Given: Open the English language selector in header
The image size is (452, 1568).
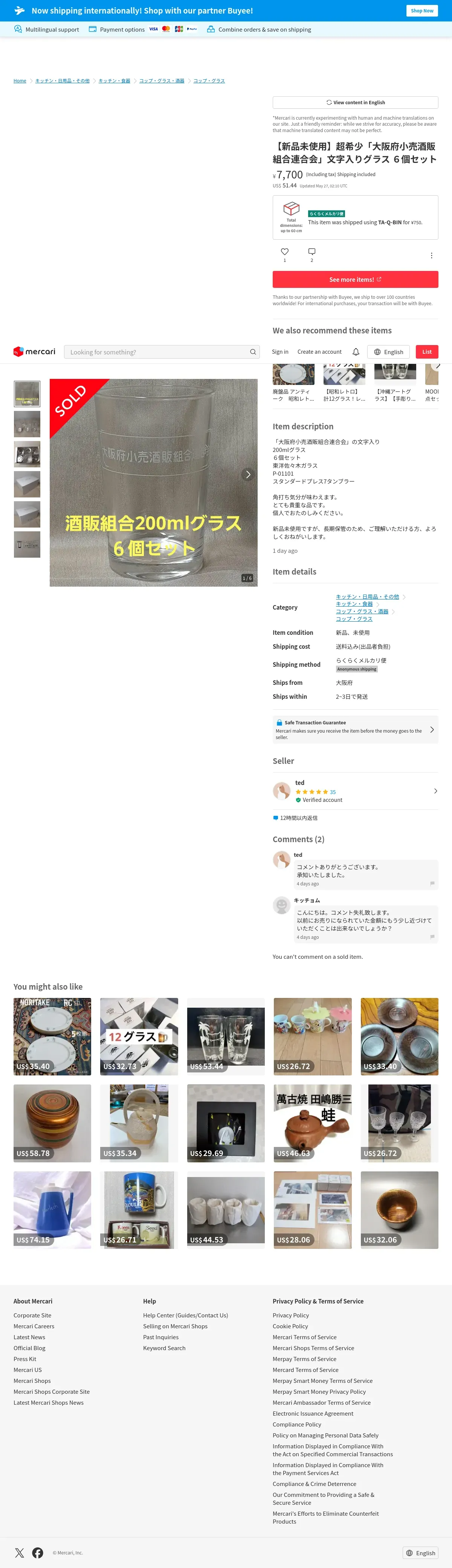Looking at the screenshot, I should pos(388,352).
